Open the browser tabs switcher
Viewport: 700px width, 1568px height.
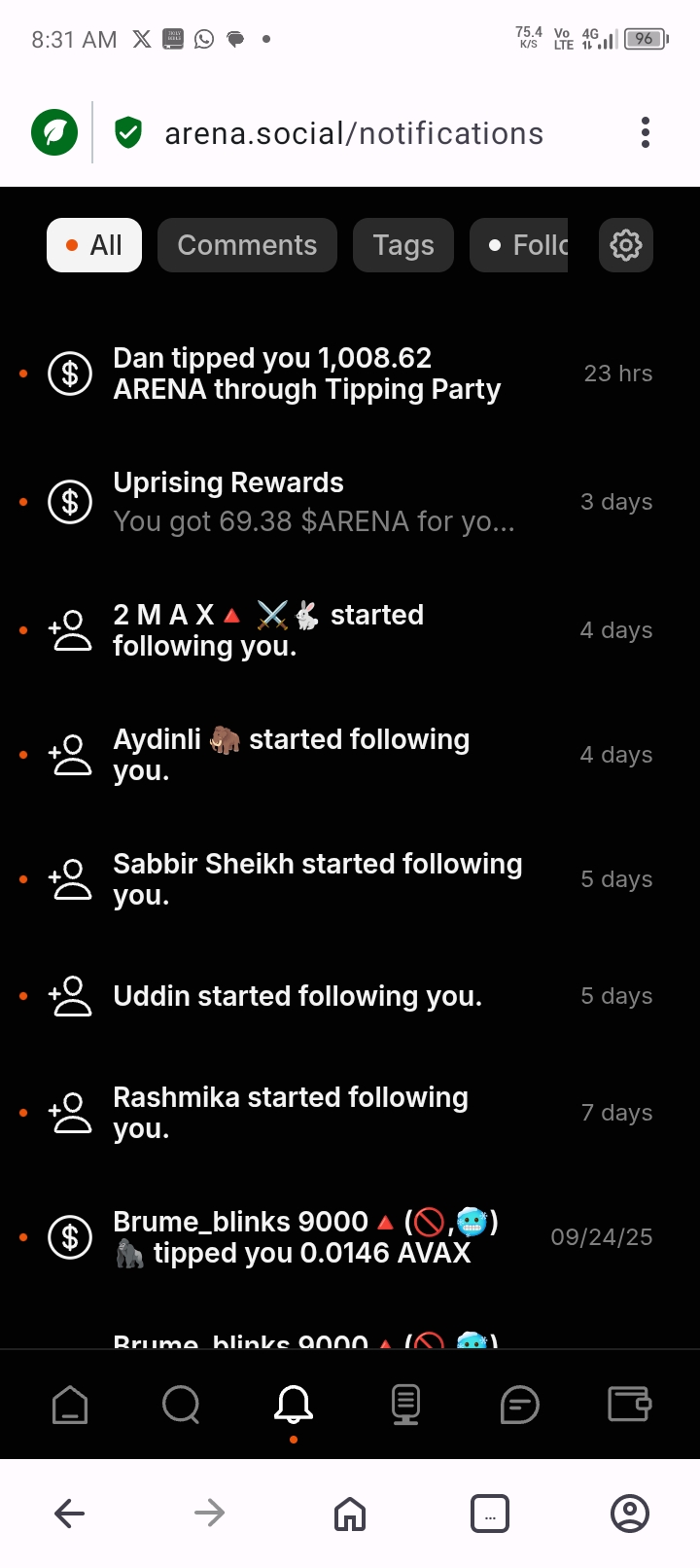coord(490,1514)
